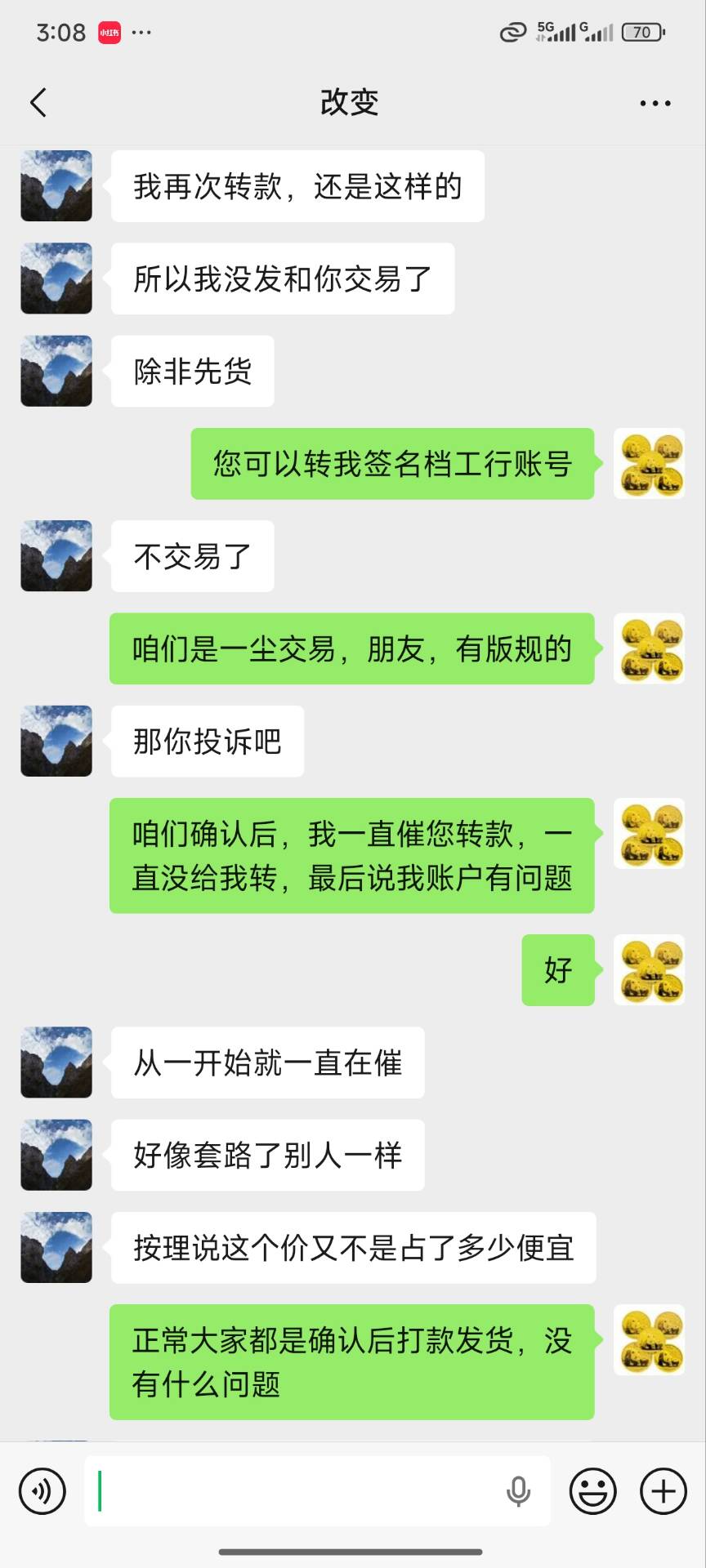Open the chat's three-dot menu

click(x=655, y=103)
